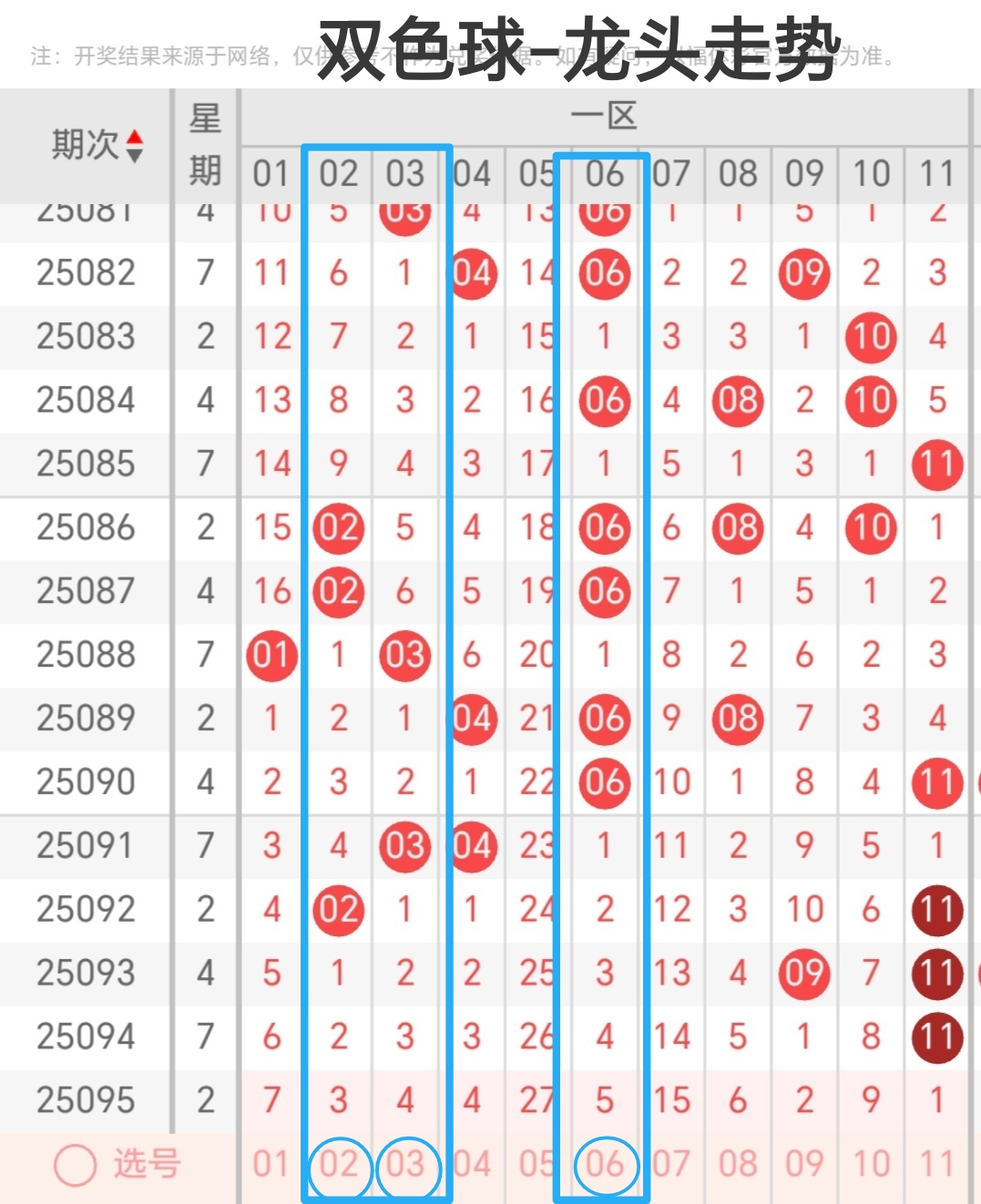Select the red ball 02 in period 25086
This screenshot has height=1204, width=981.
tap(338, 528)
